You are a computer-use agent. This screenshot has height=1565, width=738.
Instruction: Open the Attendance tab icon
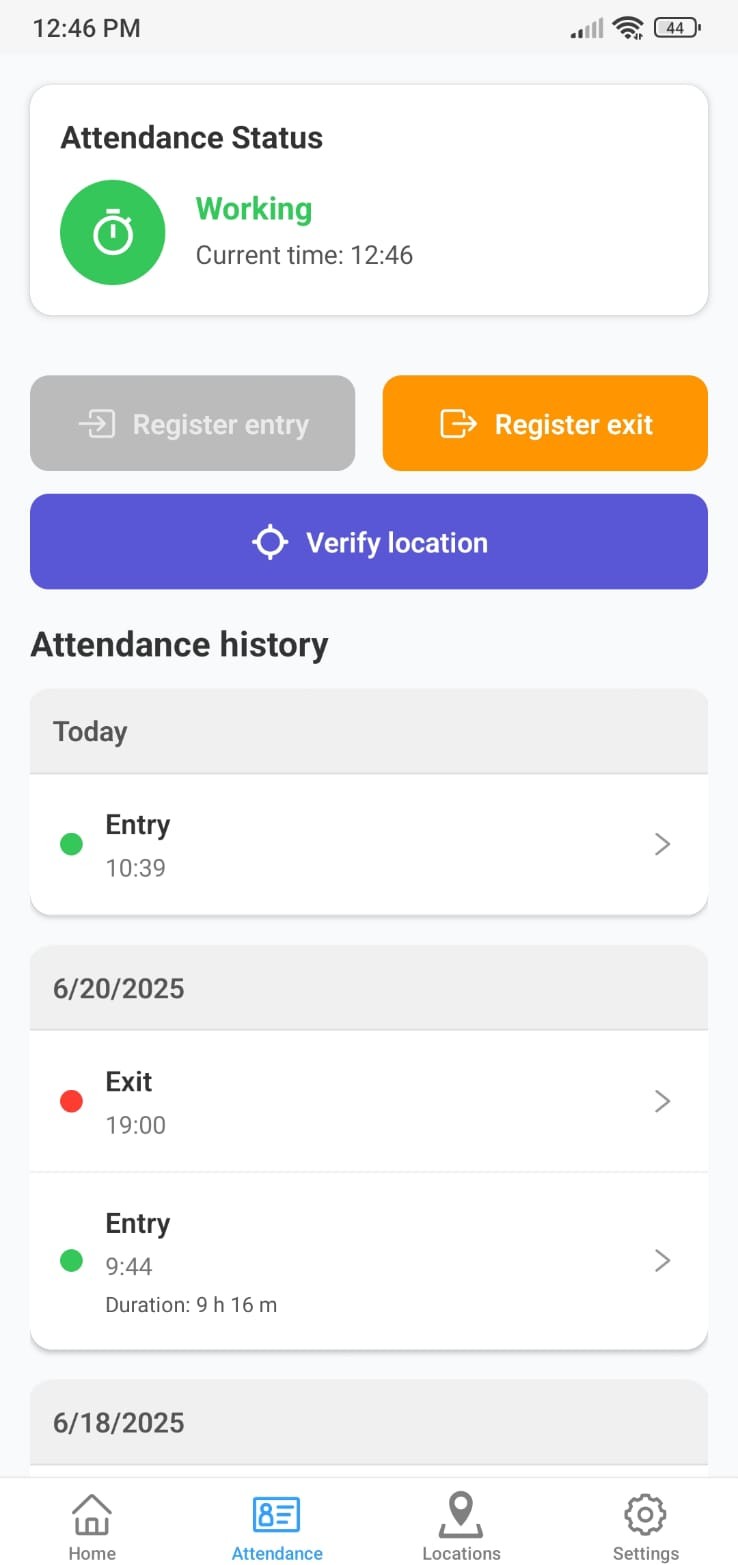pos(277,1514)
